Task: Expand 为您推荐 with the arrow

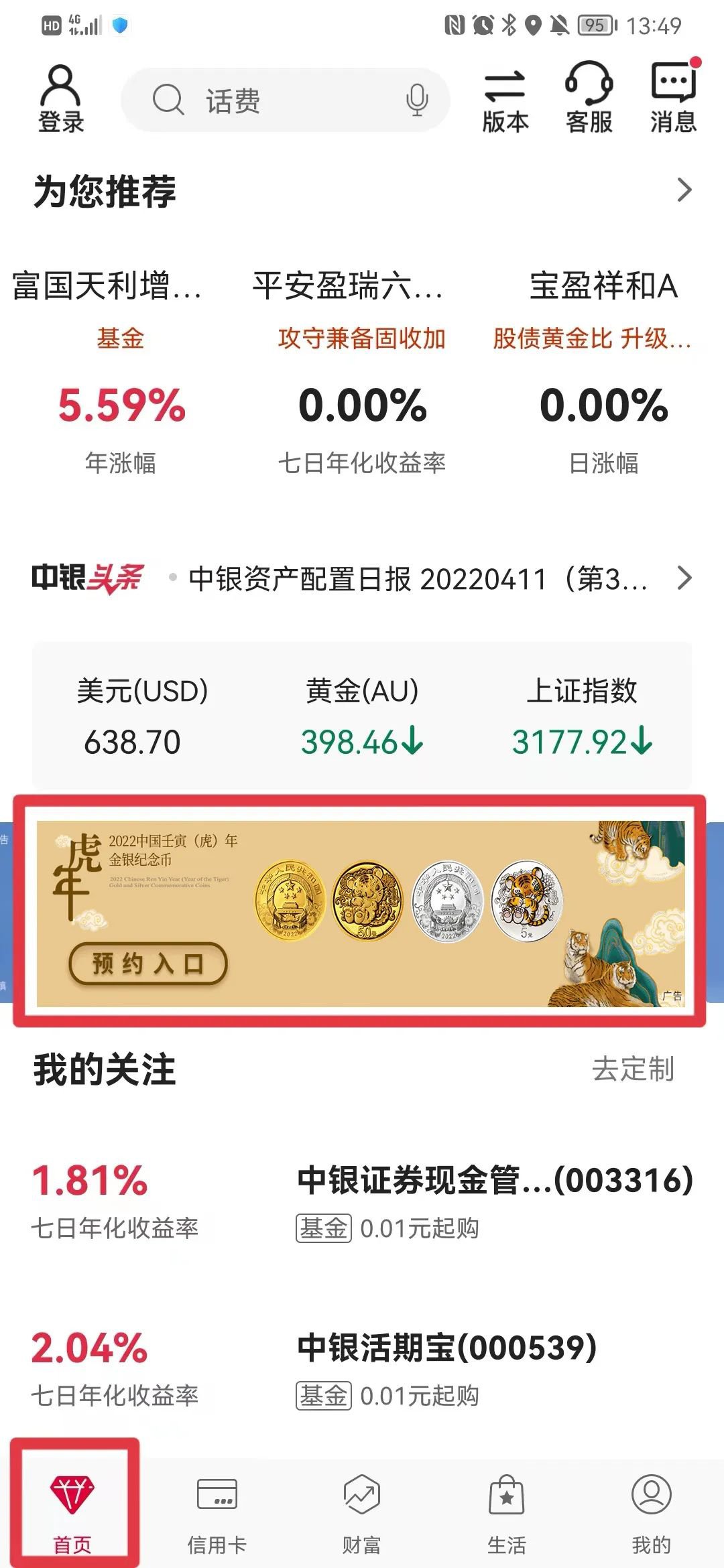Action: 684,190
